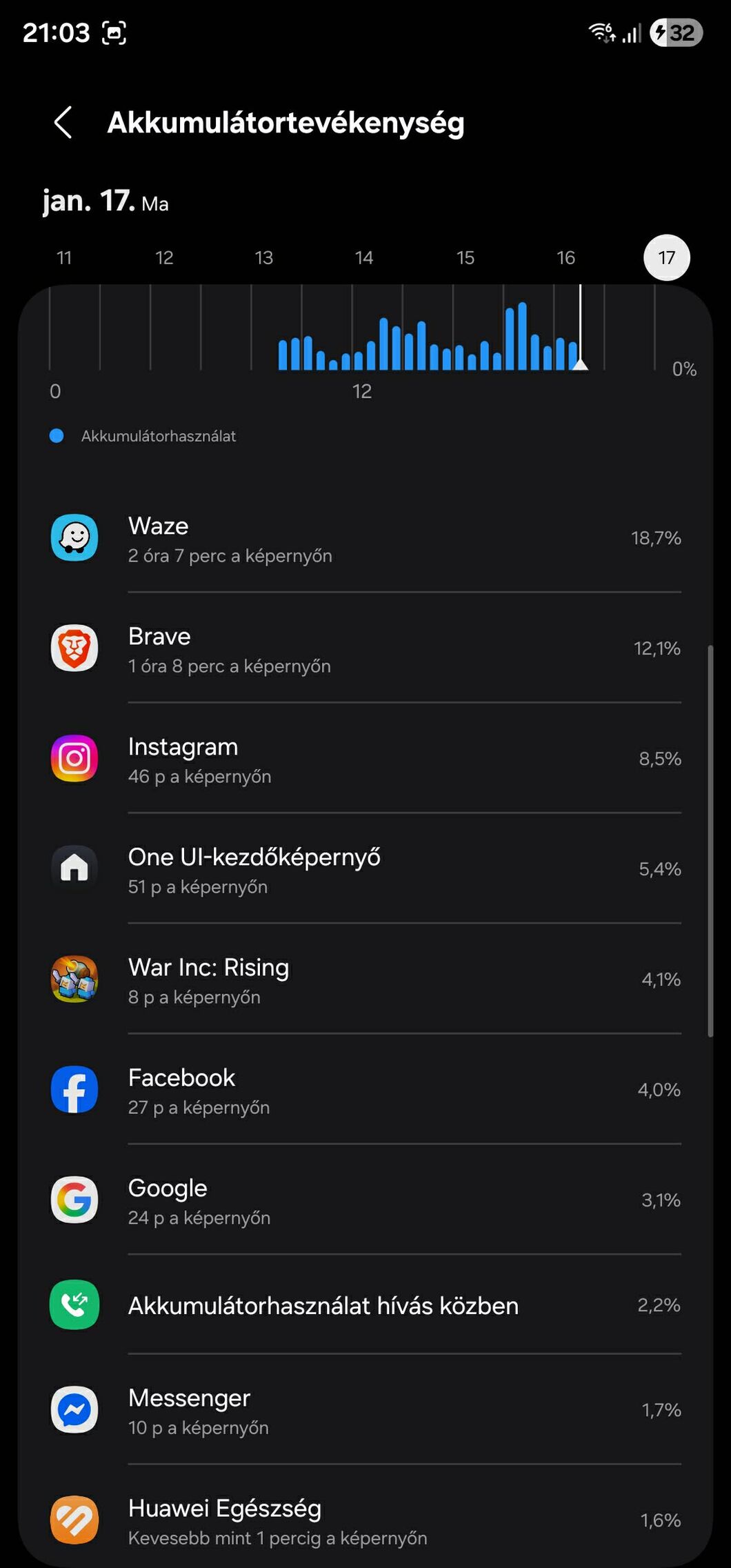Switch to day 15 in the date strip
Viewport: 731px width, 1568px height.
pos(465,258)
